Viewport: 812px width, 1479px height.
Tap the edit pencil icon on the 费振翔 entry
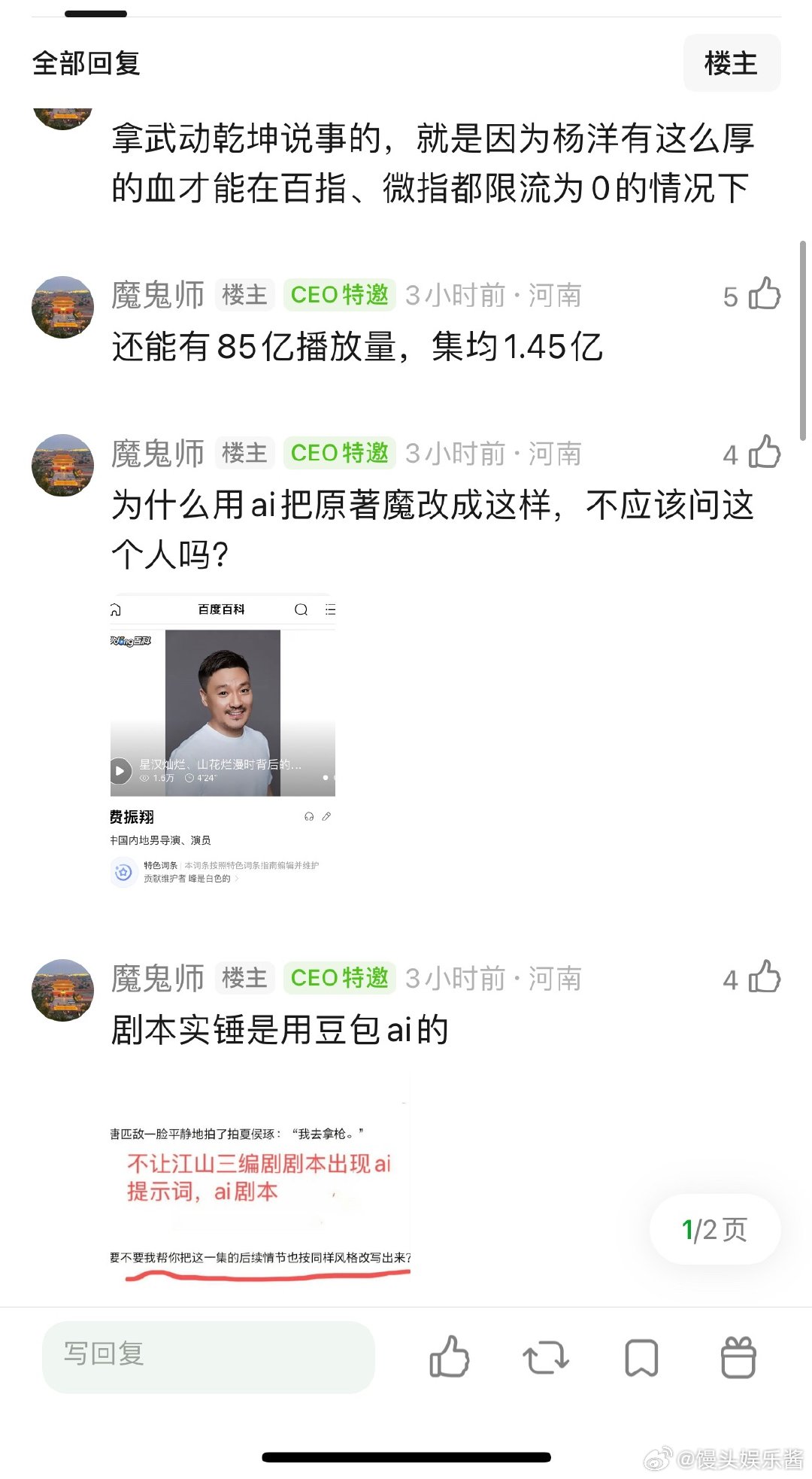(326, 815)
